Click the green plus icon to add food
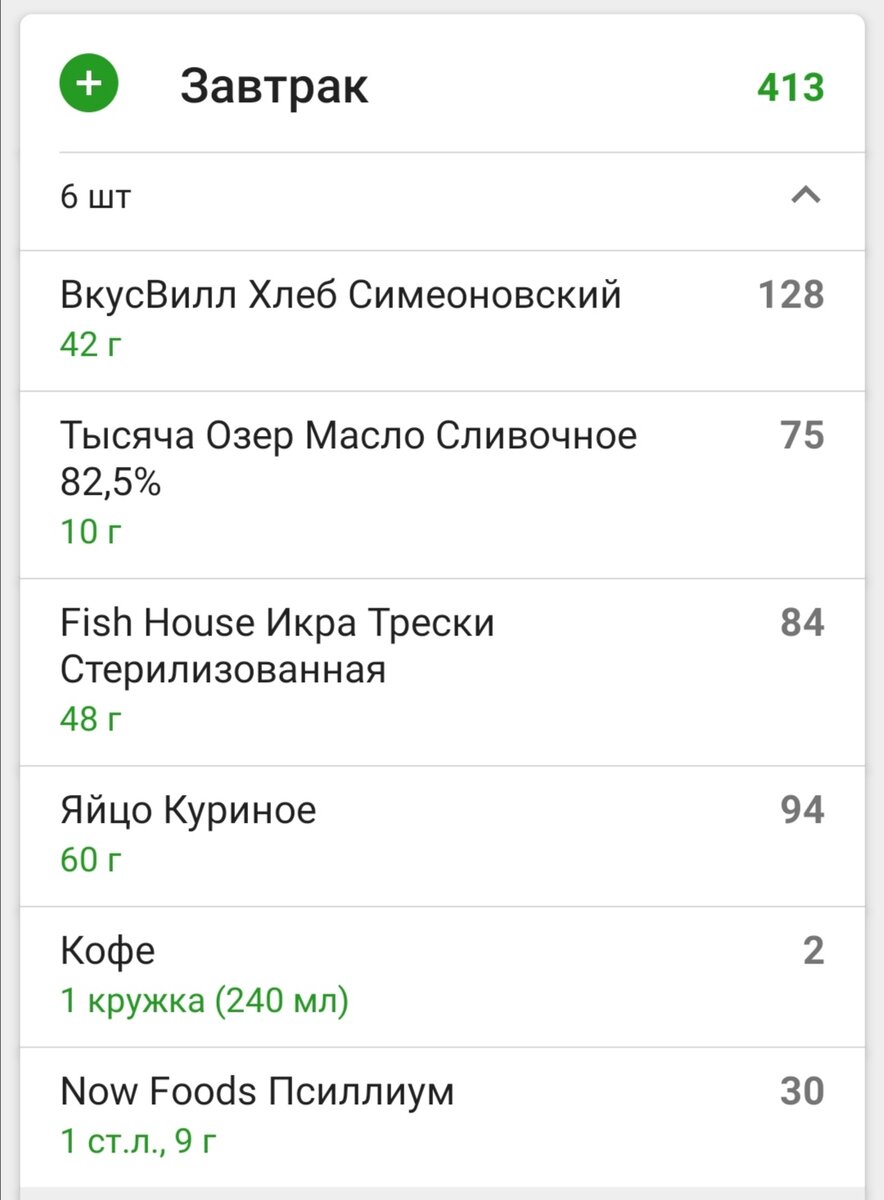 [x=88, y=84]
